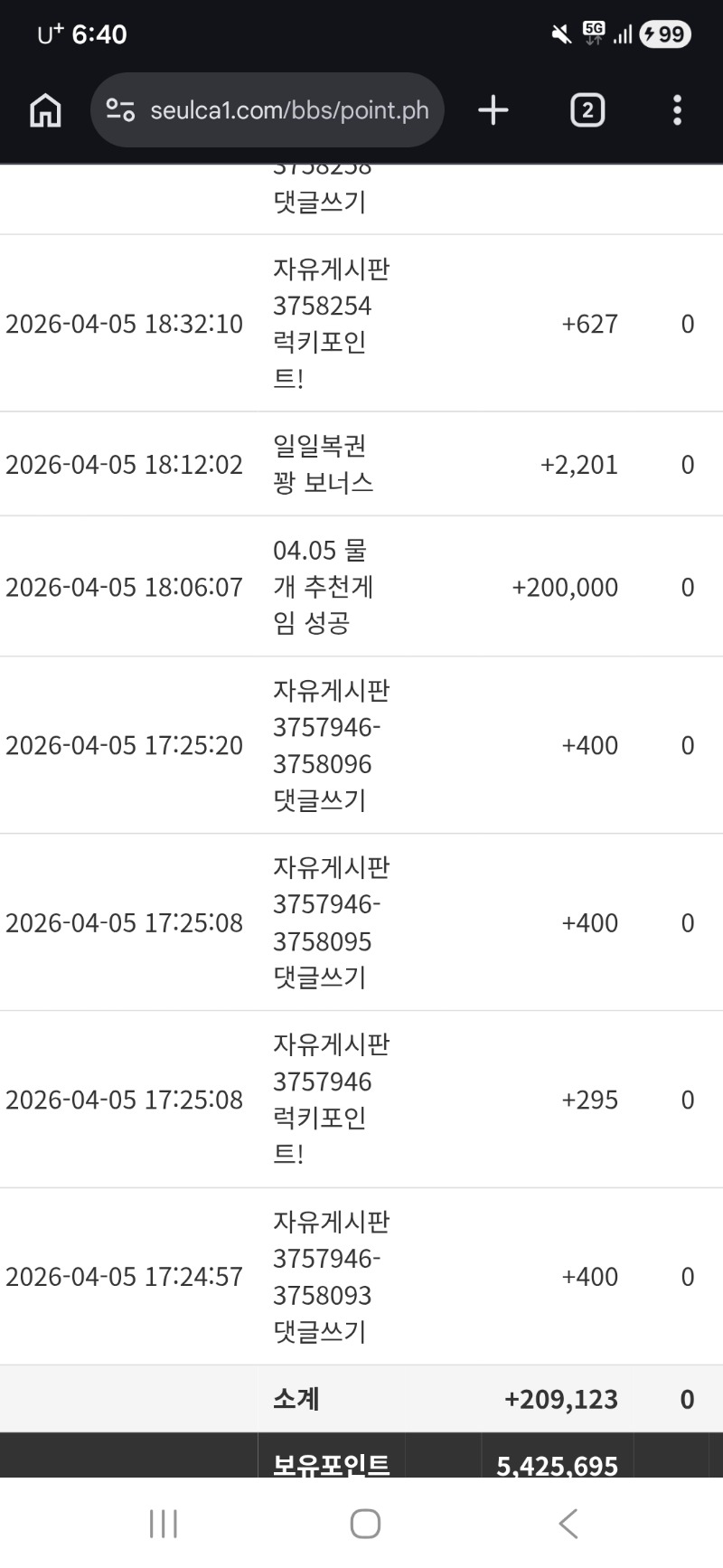Go to the browser home page
Screen dimensions: 723x1568
click(45, 110)
